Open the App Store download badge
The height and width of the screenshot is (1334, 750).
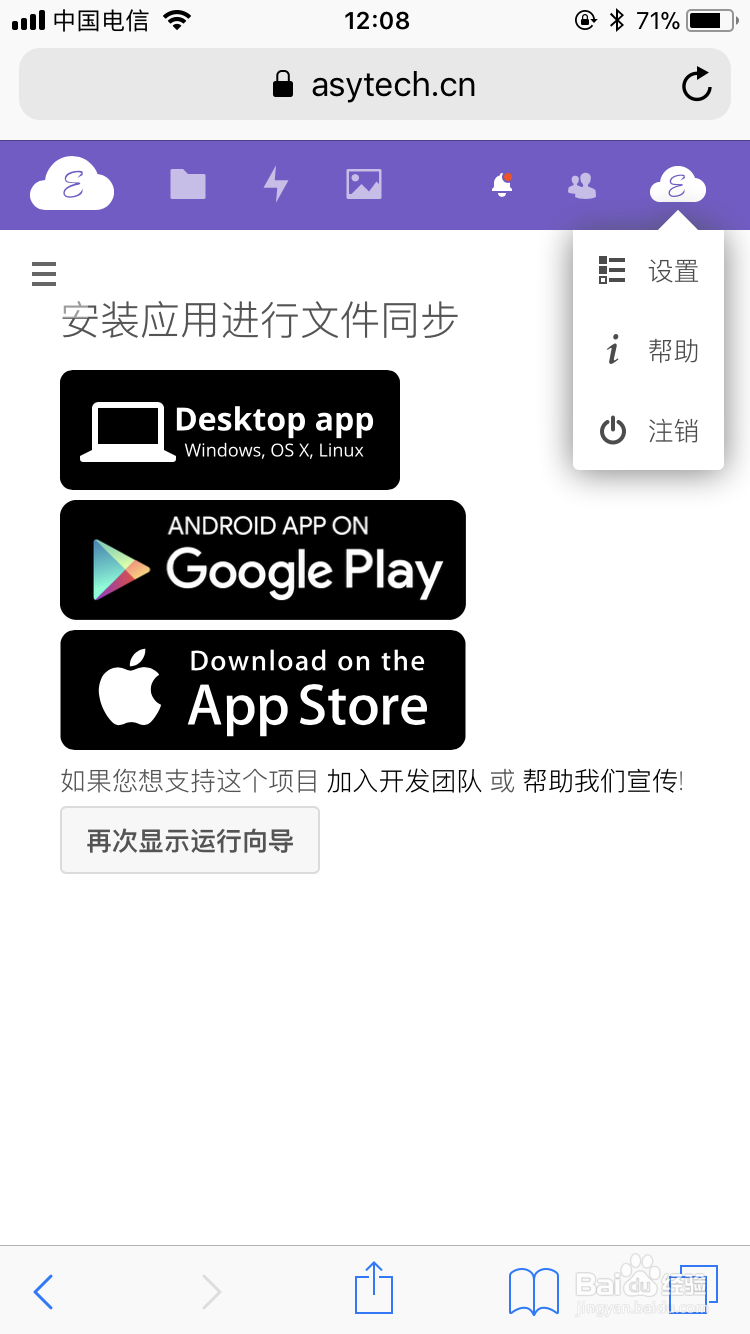[x=263, y=690]
